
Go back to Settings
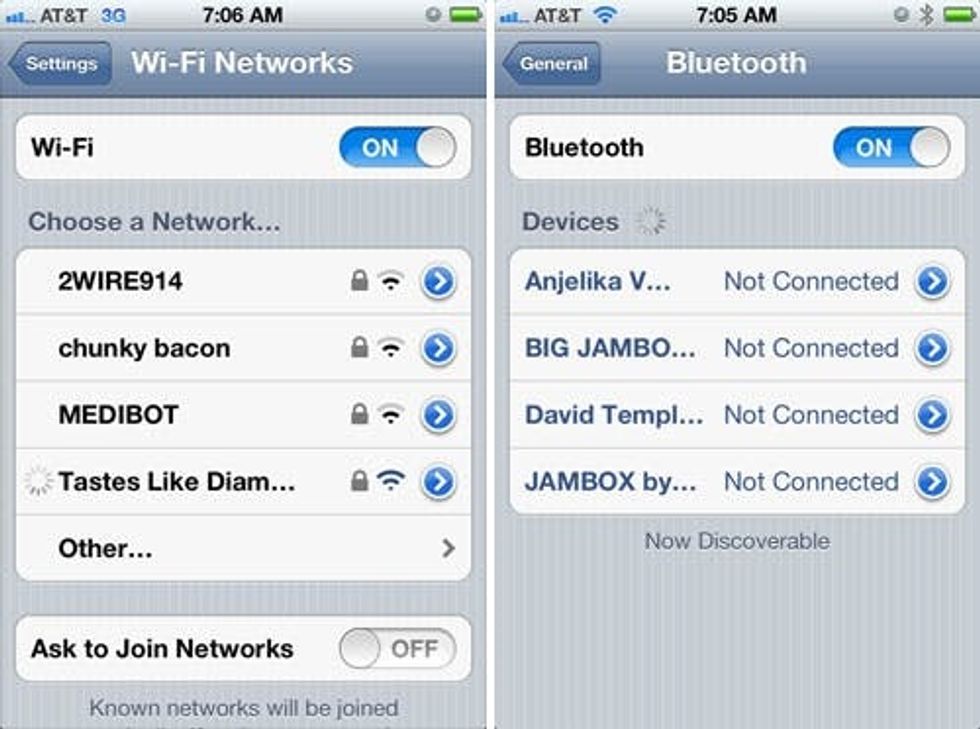tap(60, 64)
